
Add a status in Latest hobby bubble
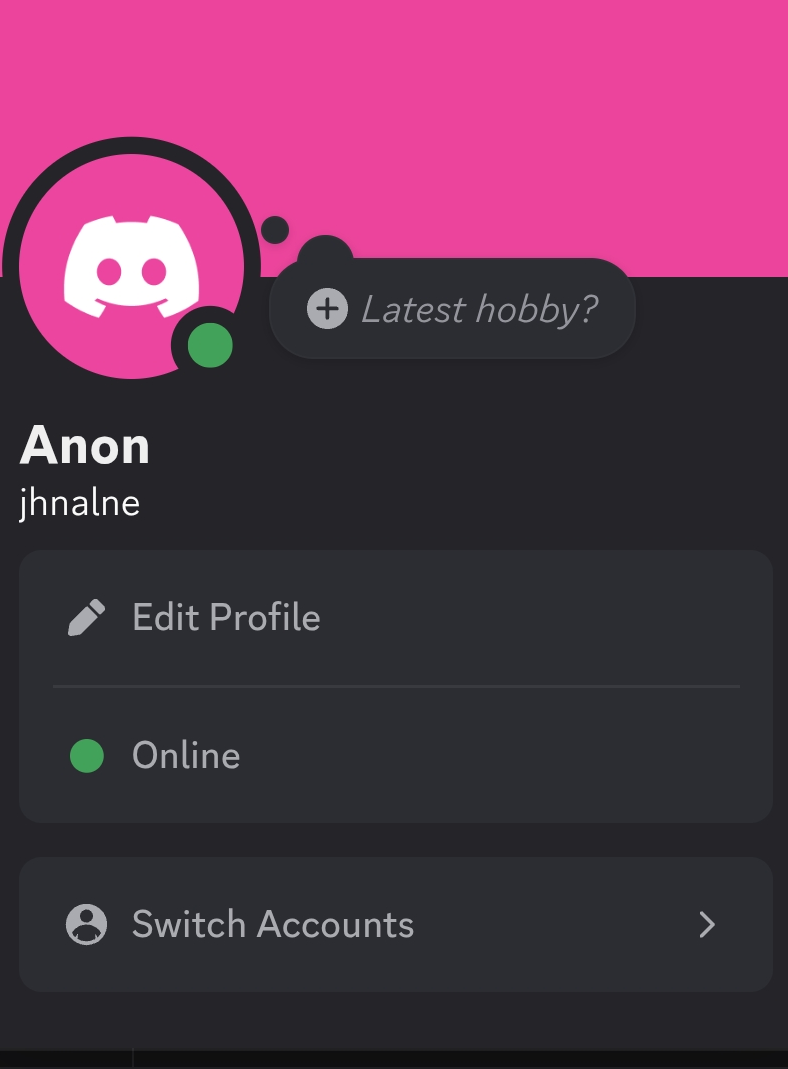click(453, 309)
